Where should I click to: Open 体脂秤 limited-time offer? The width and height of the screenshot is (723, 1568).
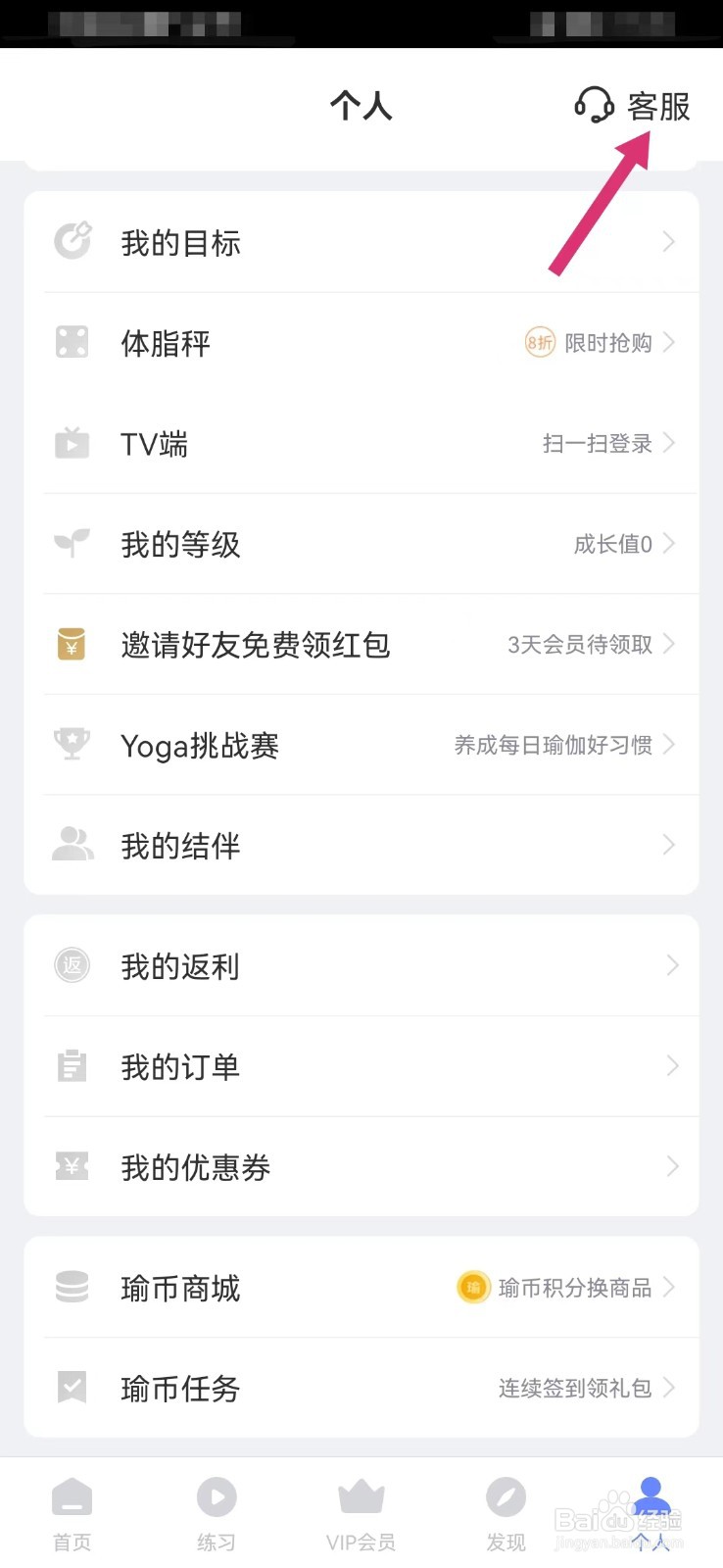pos(361,343)
